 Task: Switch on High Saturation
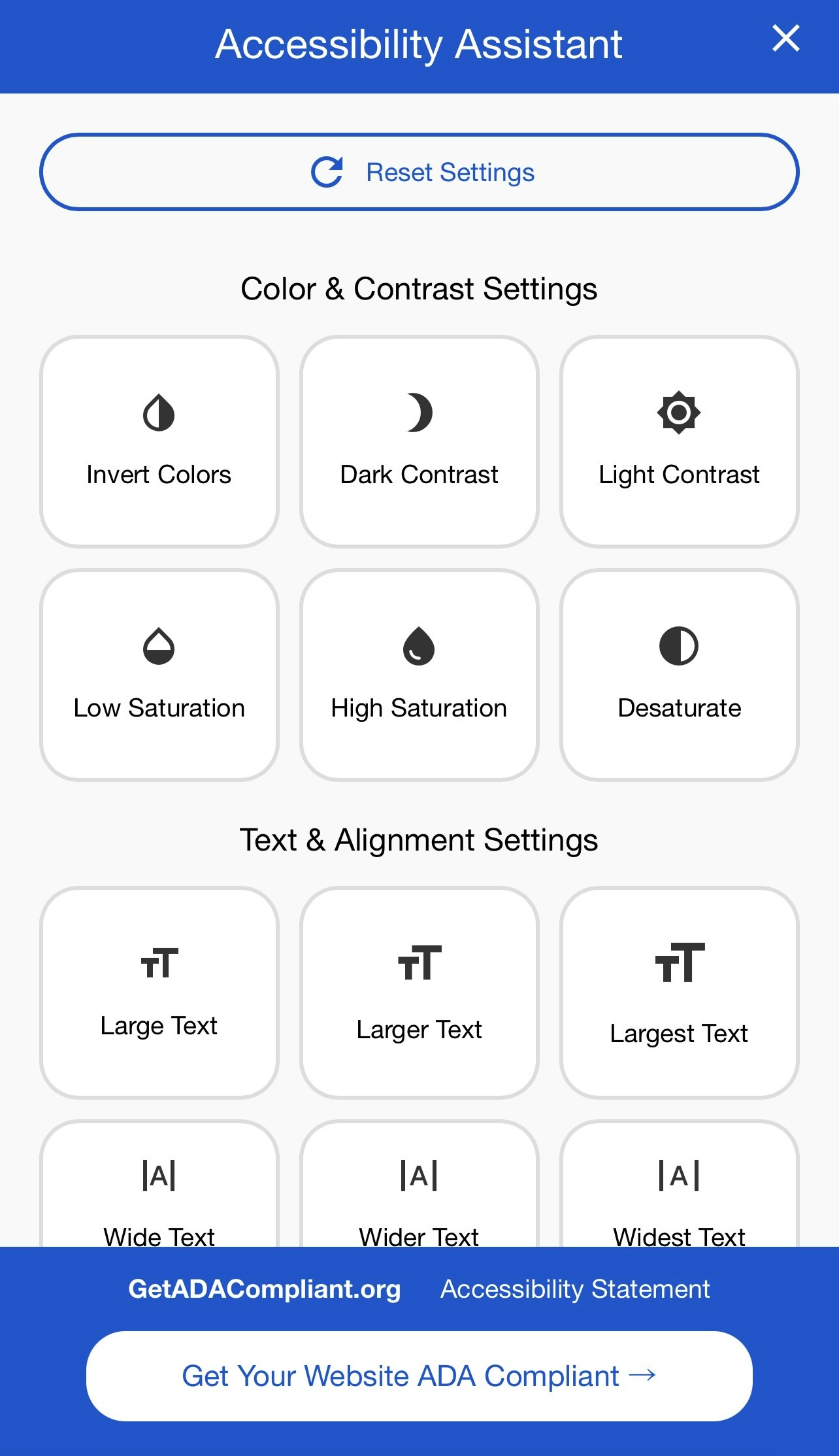click(x=419, y=675)
